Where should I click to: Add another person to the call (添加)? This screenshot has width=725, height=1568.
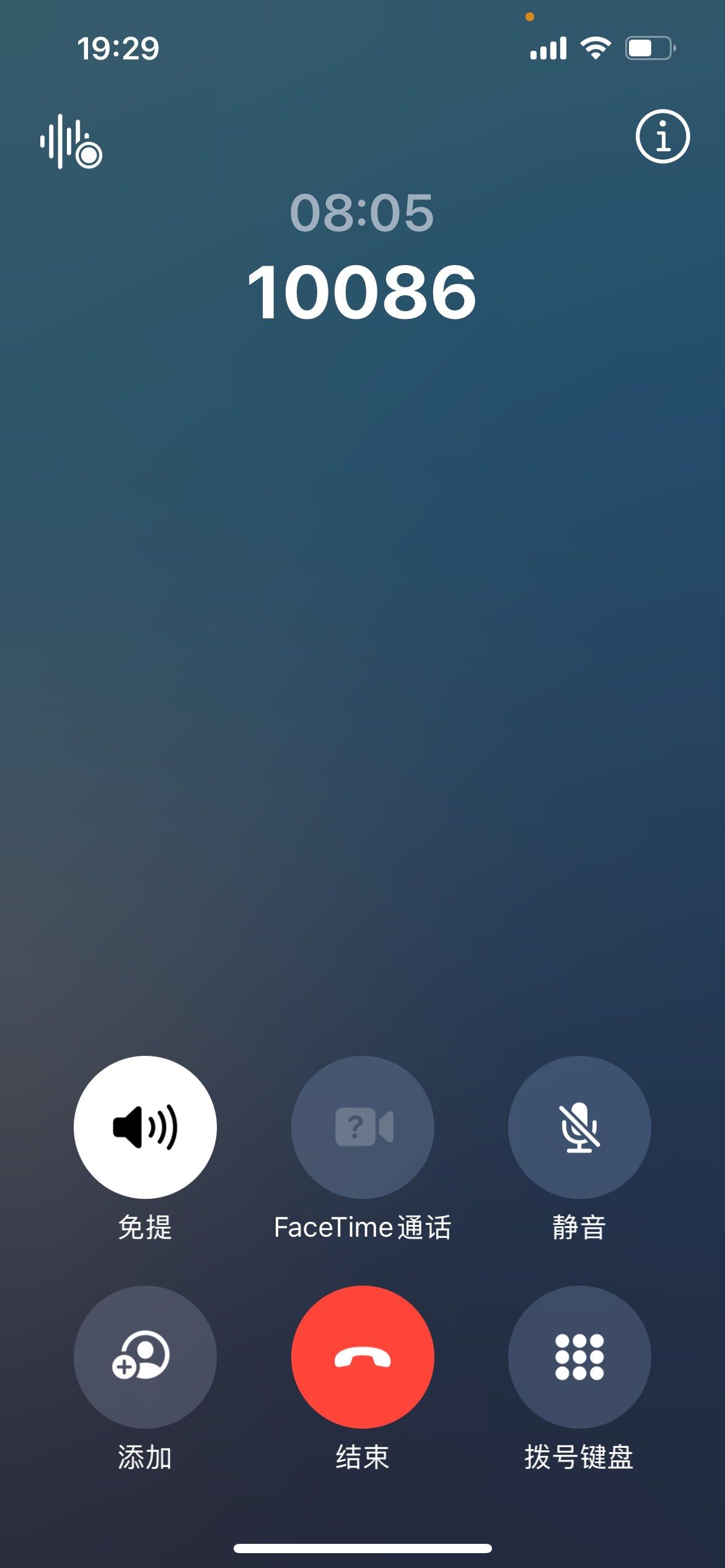[145, 1357]
